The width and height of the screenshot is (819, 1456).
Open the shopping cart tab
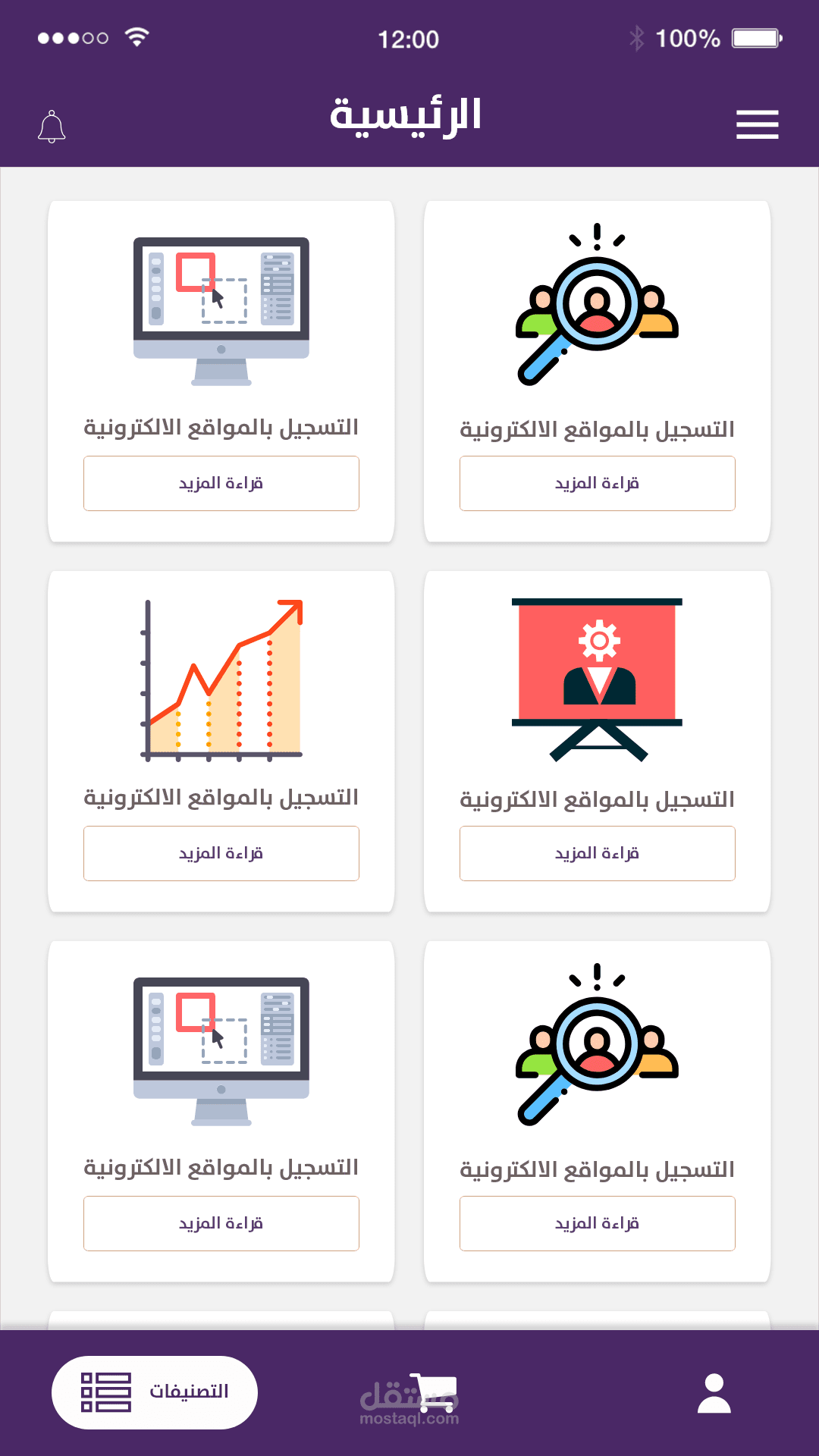click(433, 1392)
